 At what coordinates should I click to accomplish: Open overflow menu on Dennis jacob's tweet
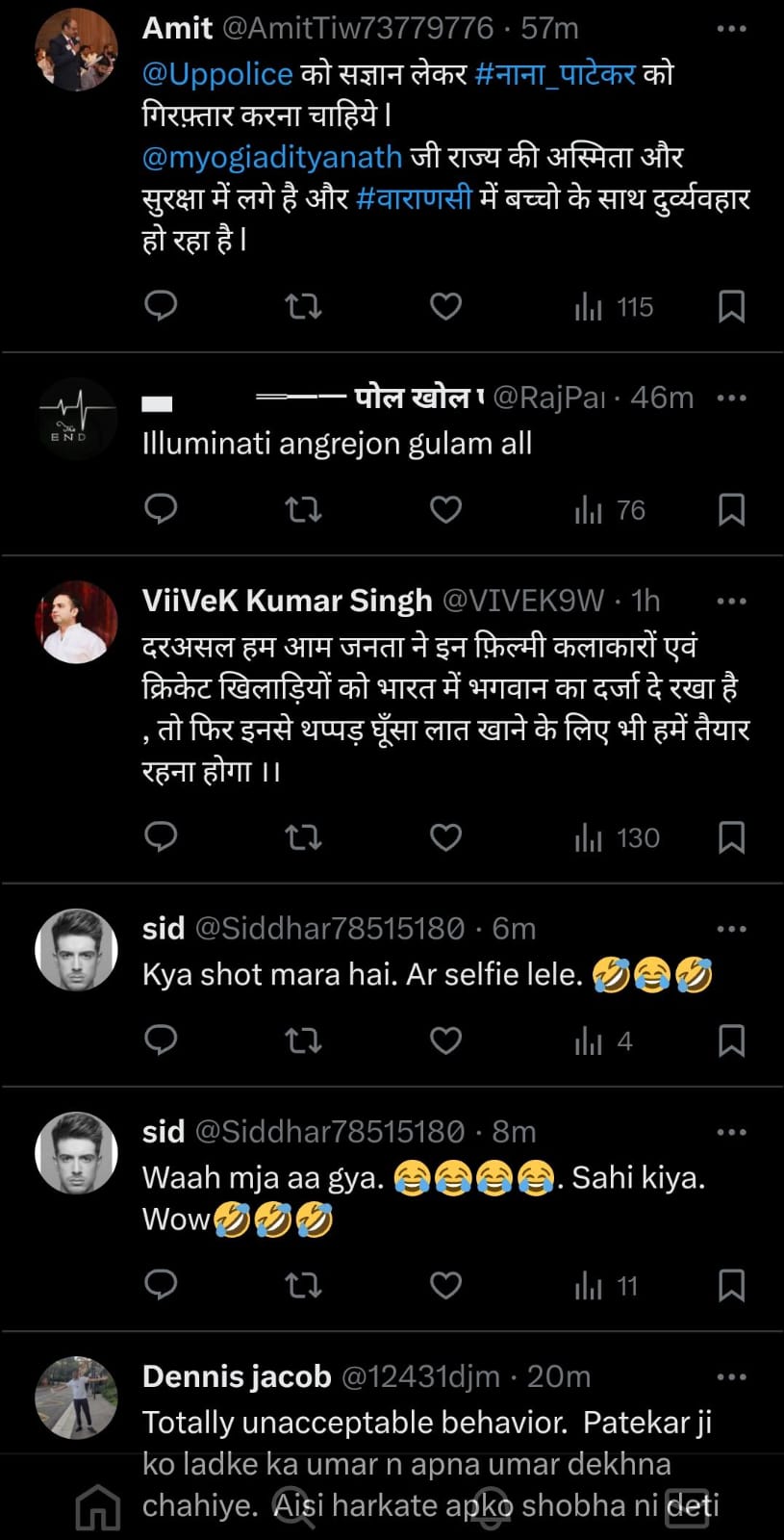(731, 1377)
